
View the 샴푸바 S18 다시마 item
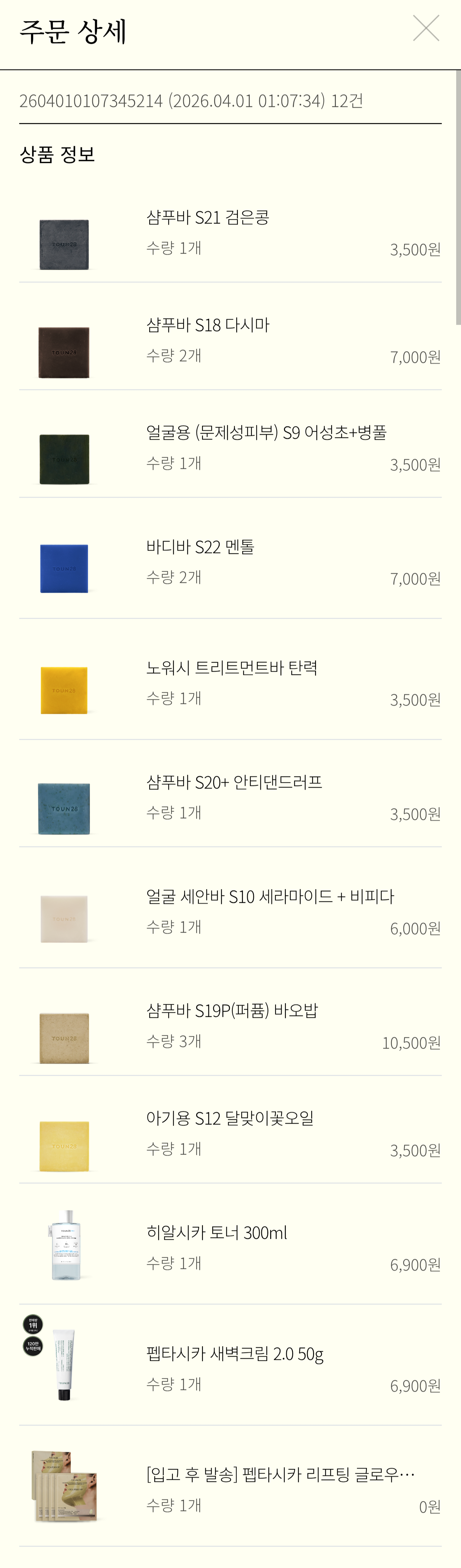[x=207, y=325]
